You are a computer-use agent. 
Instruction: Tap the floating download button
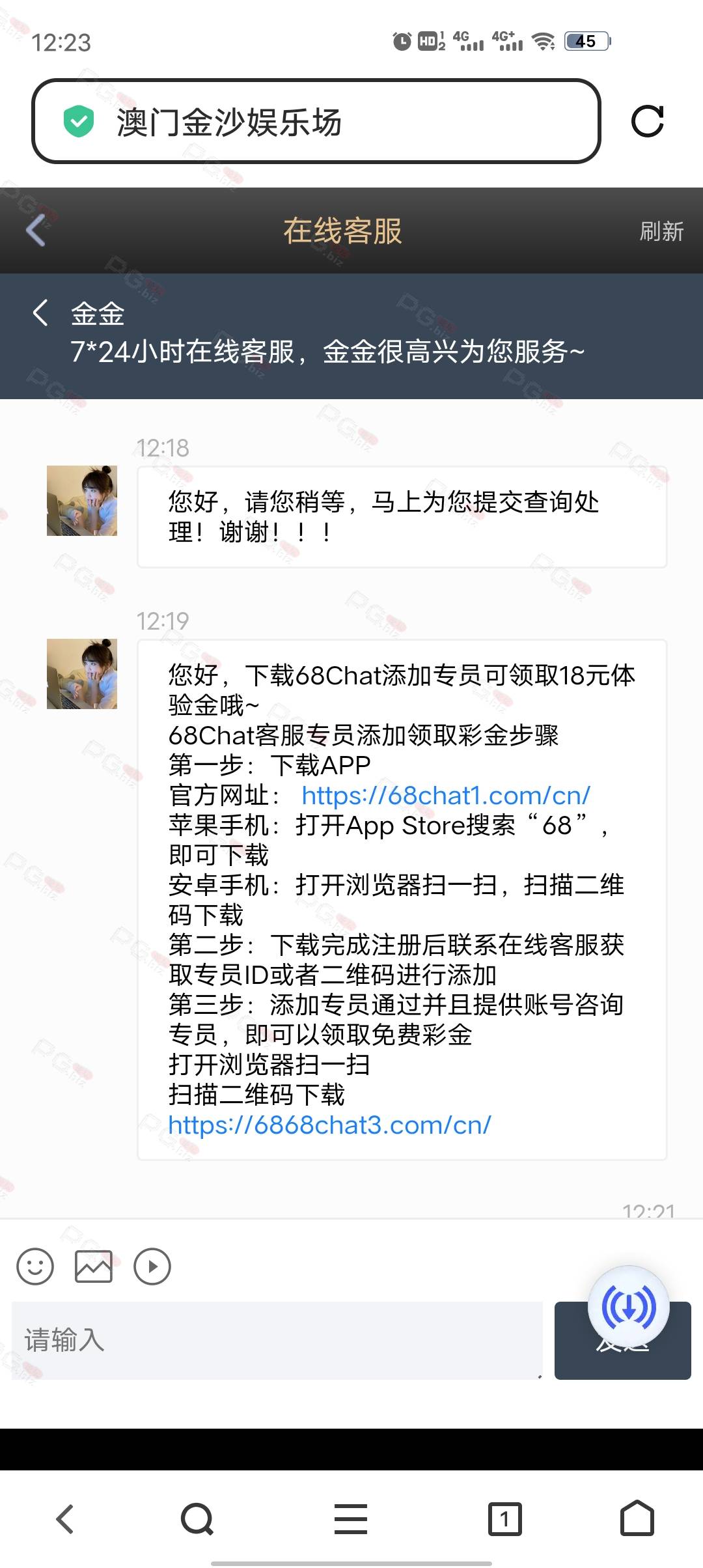point(629,1306)
